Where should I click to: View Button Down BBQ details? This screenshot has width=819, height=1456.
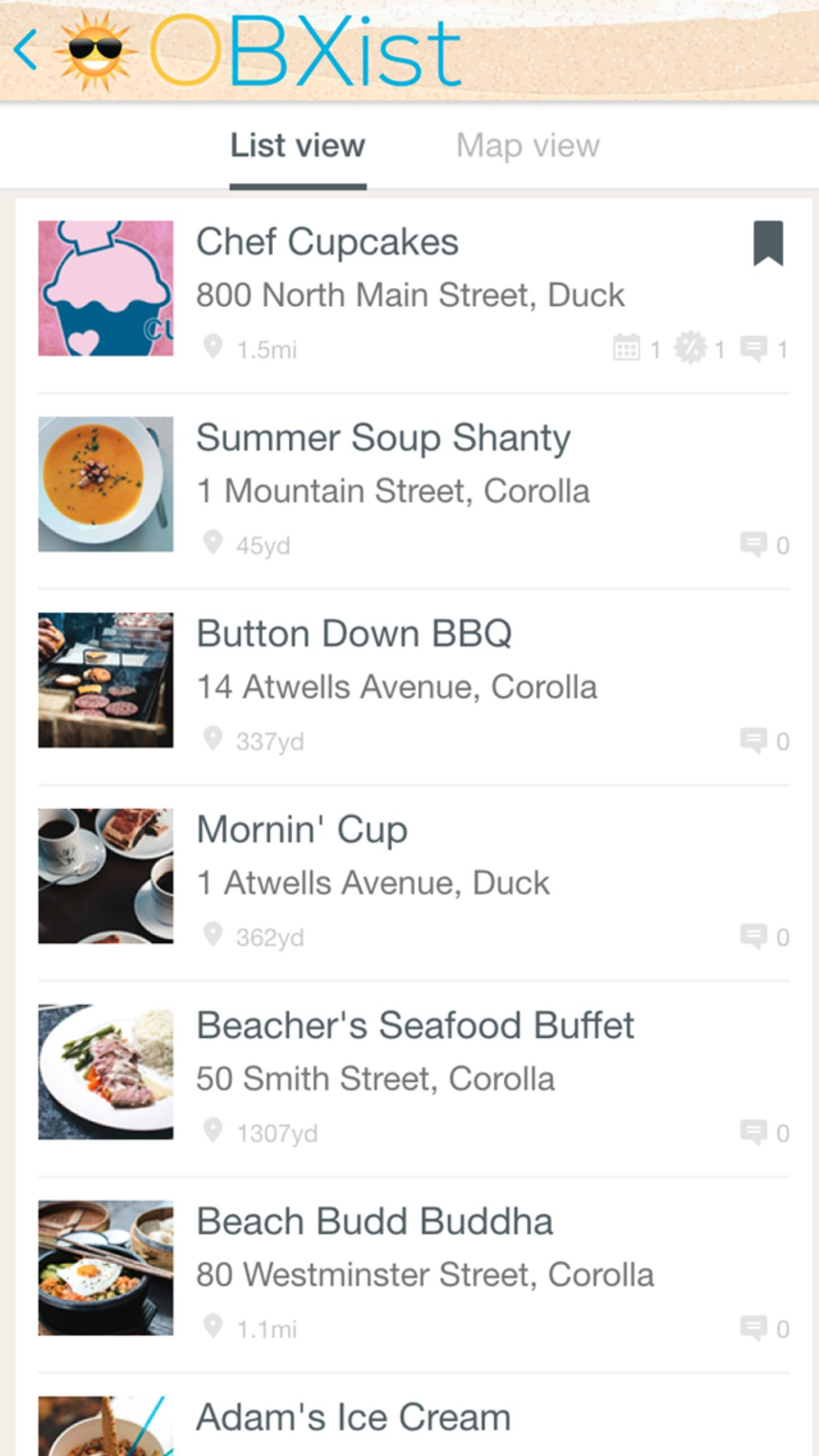click(354, 634)
